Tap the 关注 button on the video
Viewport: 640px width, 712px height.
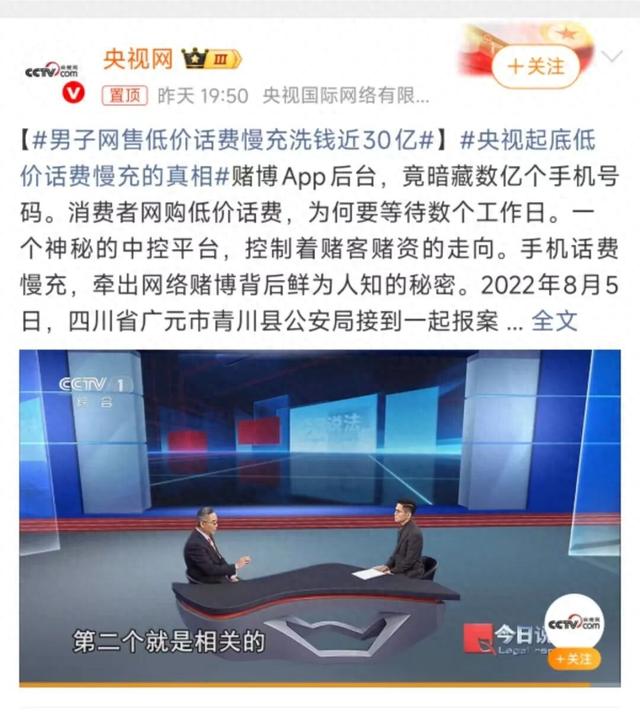pos(577,659)
